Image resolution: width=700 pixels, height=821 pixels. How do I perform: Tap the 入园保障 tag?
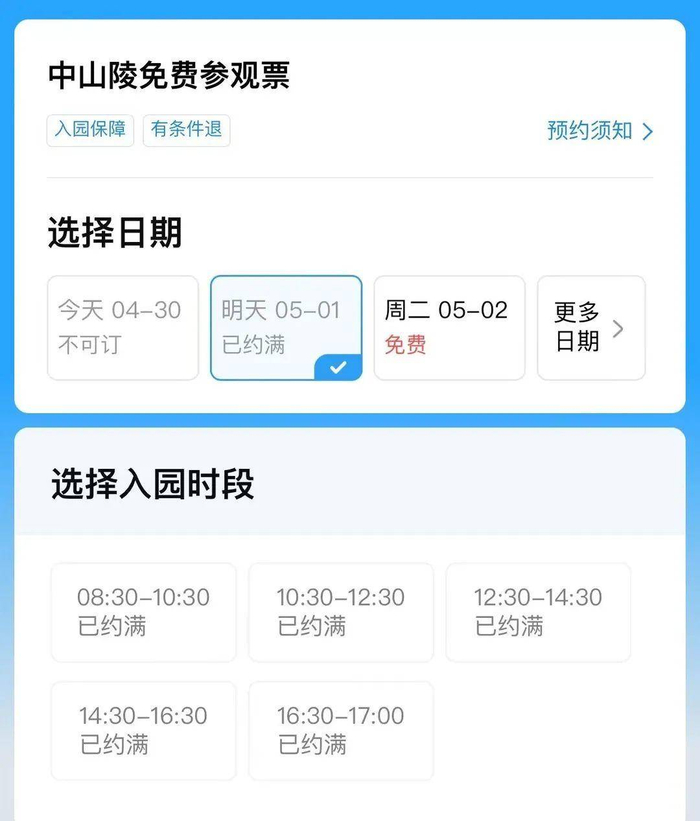click(x=90, y=130)
